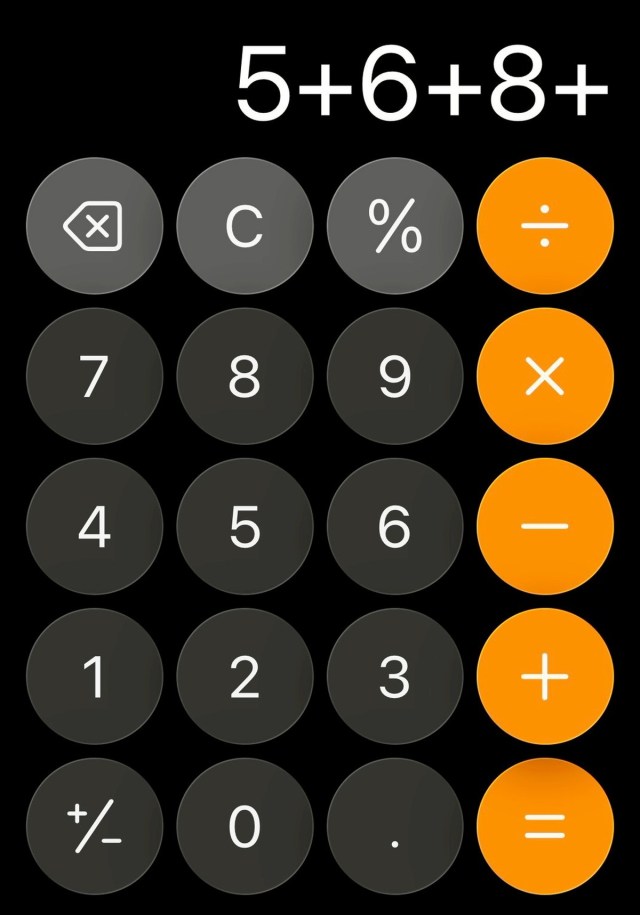
Task: Enter the digit 0
Action: pos(244,827)
